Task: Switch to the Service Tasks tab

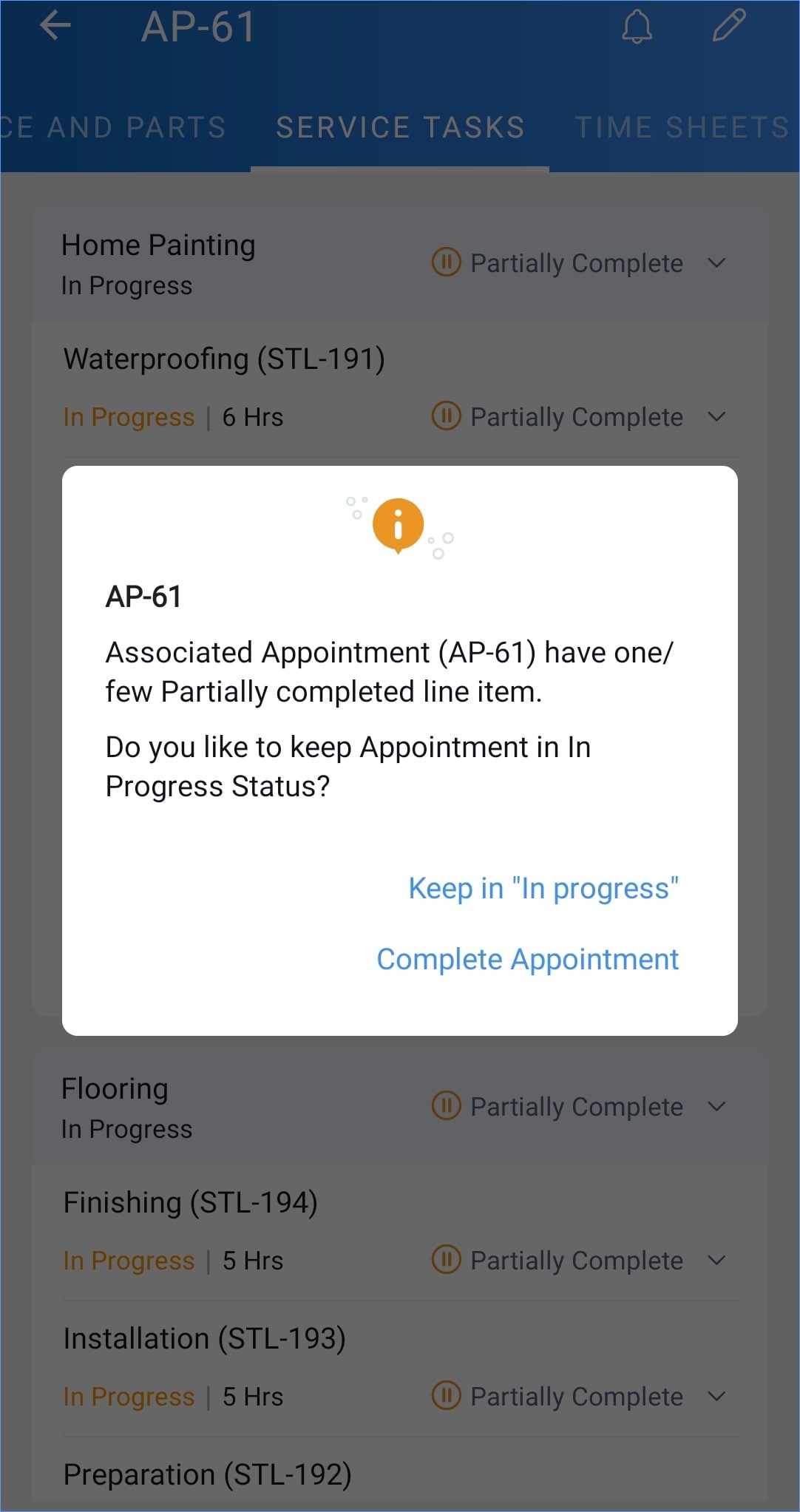Action: point(400,127)
